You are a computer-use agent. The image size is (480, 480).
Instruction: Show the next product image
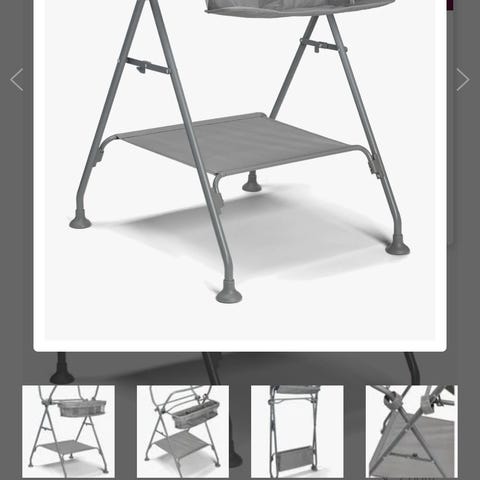[463, 80]
